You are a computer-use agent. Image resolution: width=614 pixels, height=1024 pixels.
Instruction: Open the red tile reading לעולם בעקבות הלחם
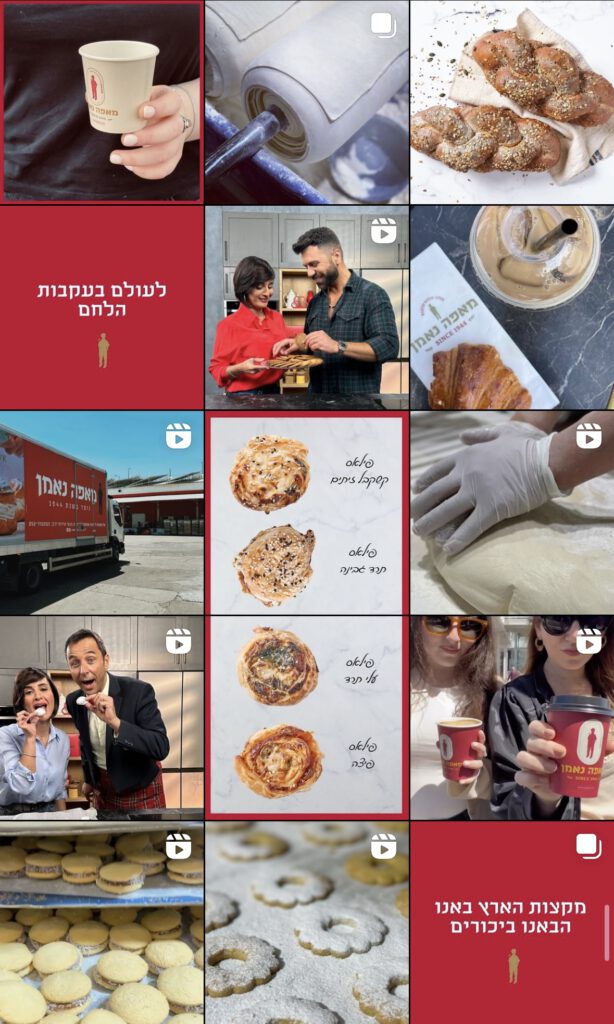(x=101, y=307)
